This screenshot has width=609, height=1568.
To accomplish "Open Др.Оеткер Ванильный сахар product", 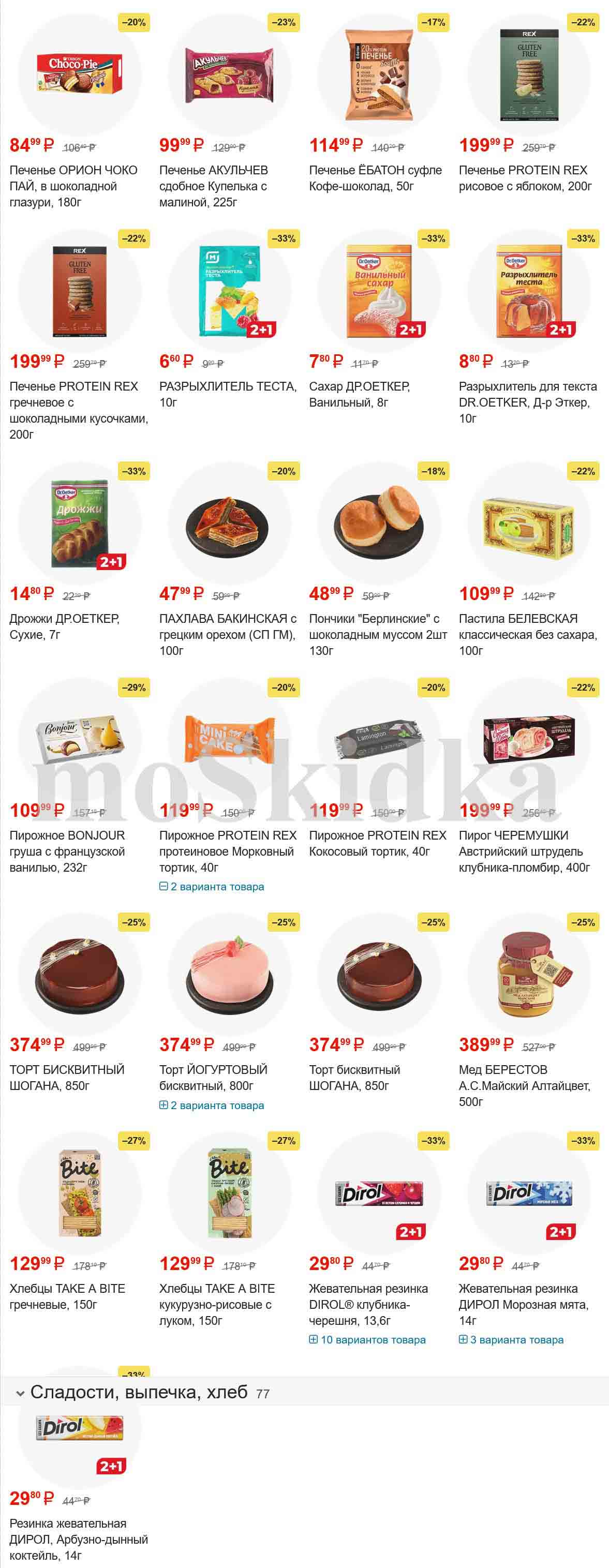I will pos(359,394).
